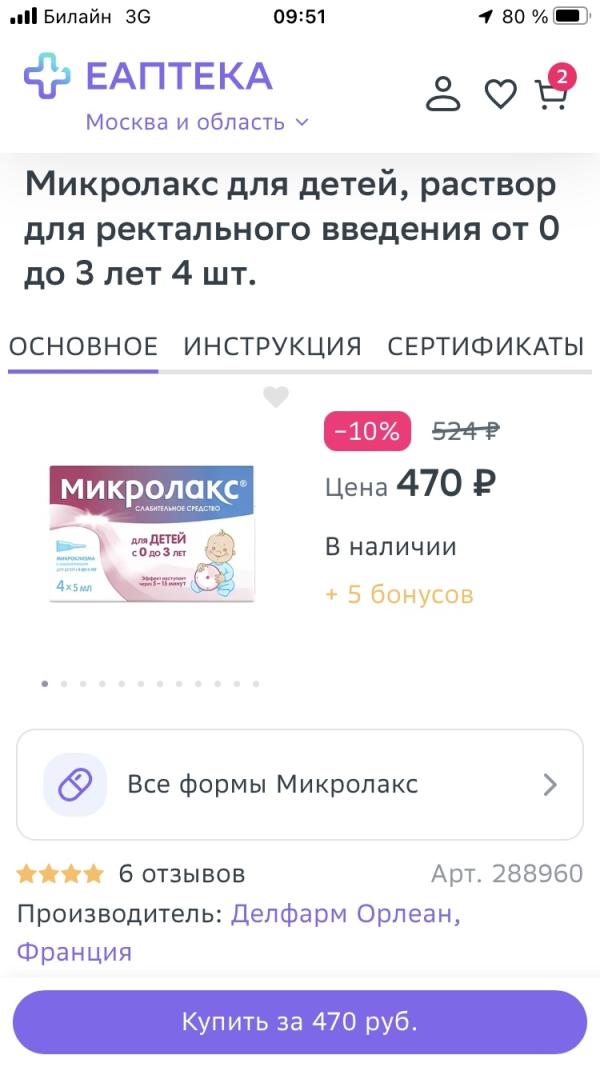Add Микролакс to favorites with heart
The image size is (600, 1066).
click(x=276, y=397)
